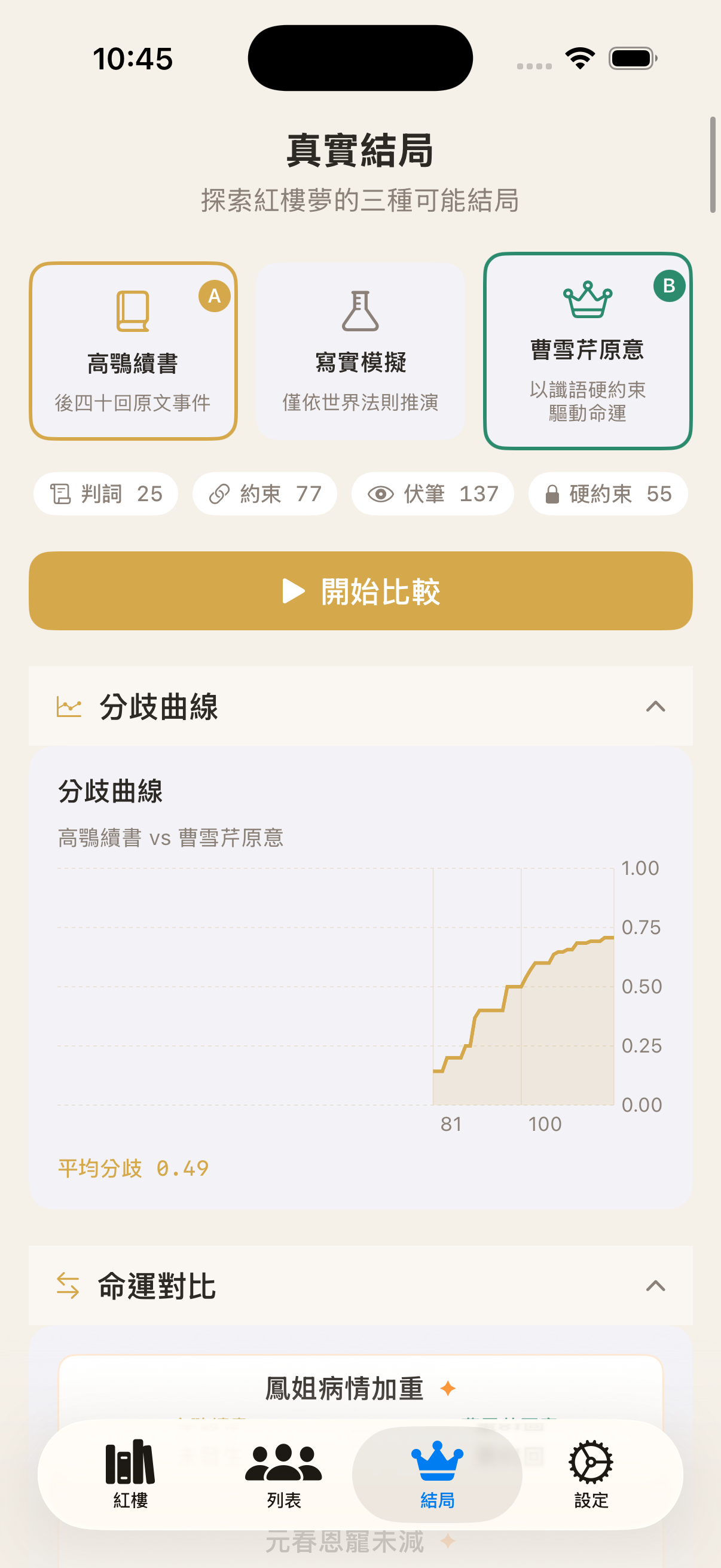Image resolution: width=721 pixels, height=1568 pixels.
Task: Open the 硬約束 55 chip
Action: (x=608, y=493)
